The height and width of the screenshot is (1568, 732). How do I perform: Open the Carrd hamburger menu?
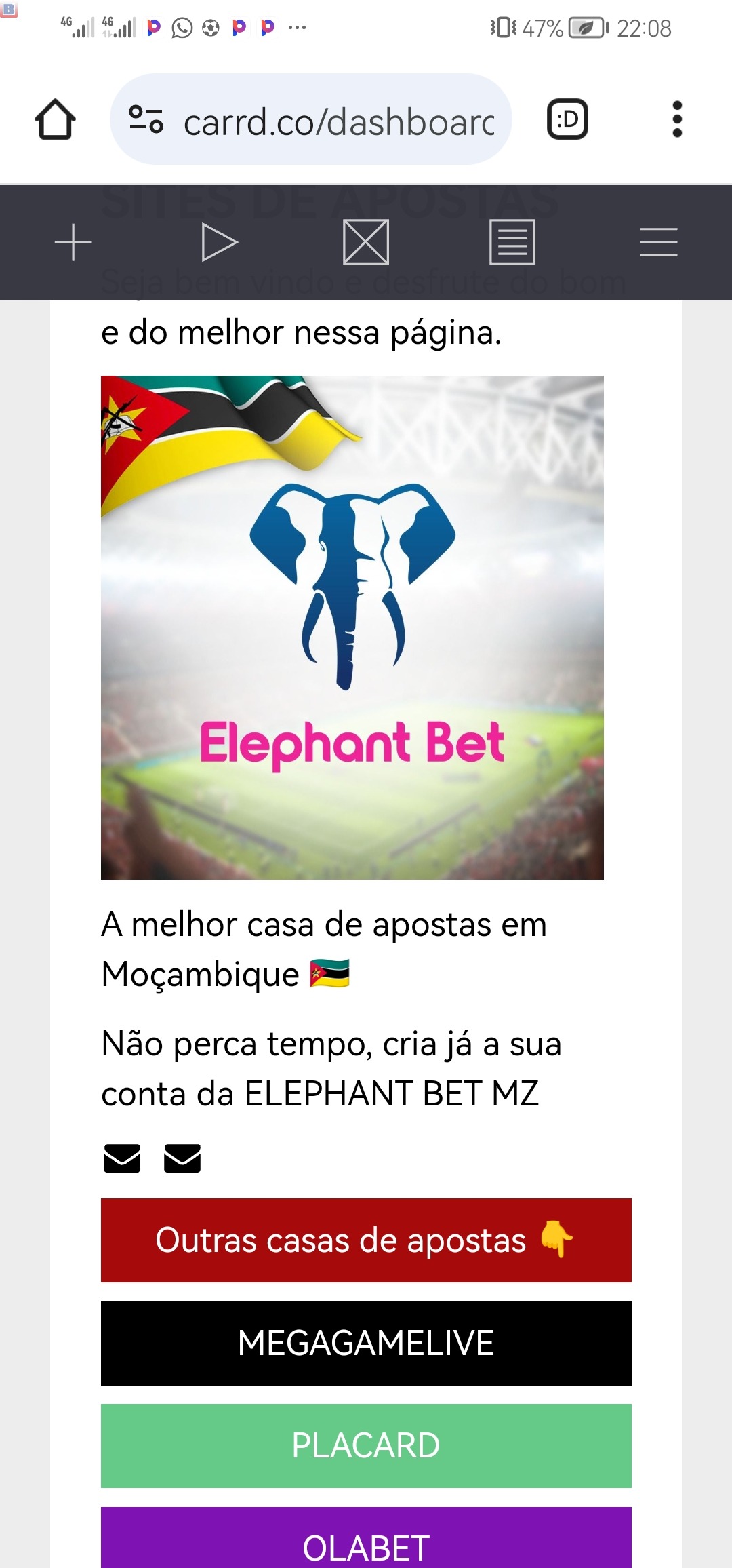(659, 242)
